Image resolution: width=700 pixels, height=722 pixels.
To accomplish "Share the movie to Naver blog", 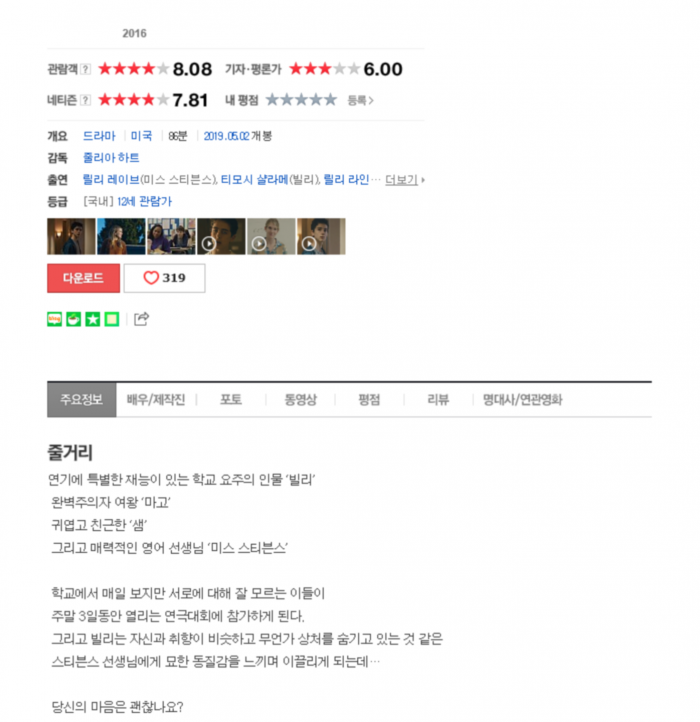I will tap(54, 319).
